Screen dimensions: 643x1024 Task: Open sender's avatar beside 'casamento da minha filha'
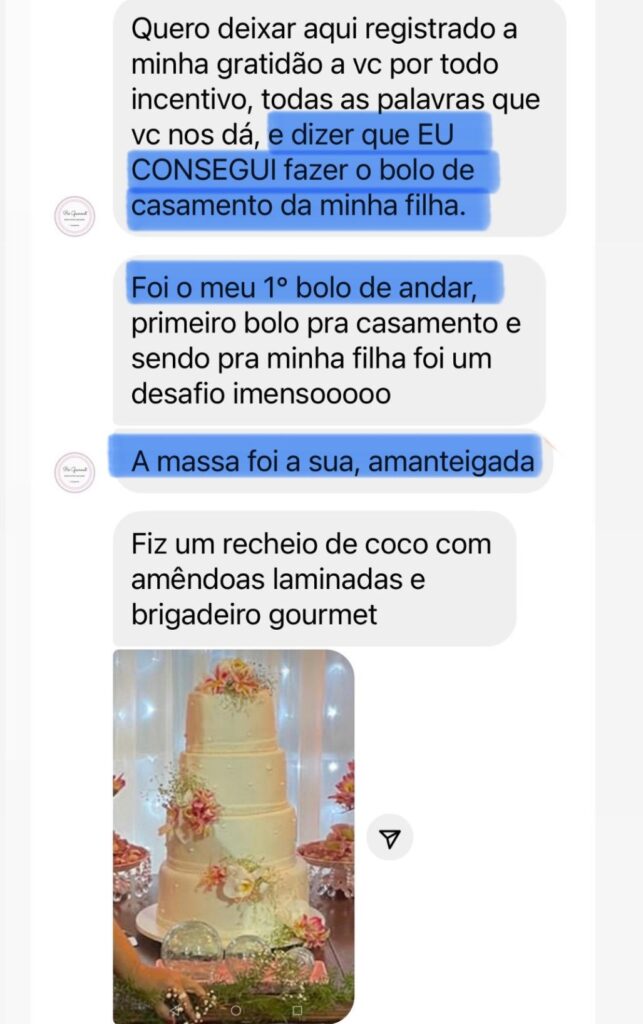pos(75,216)
